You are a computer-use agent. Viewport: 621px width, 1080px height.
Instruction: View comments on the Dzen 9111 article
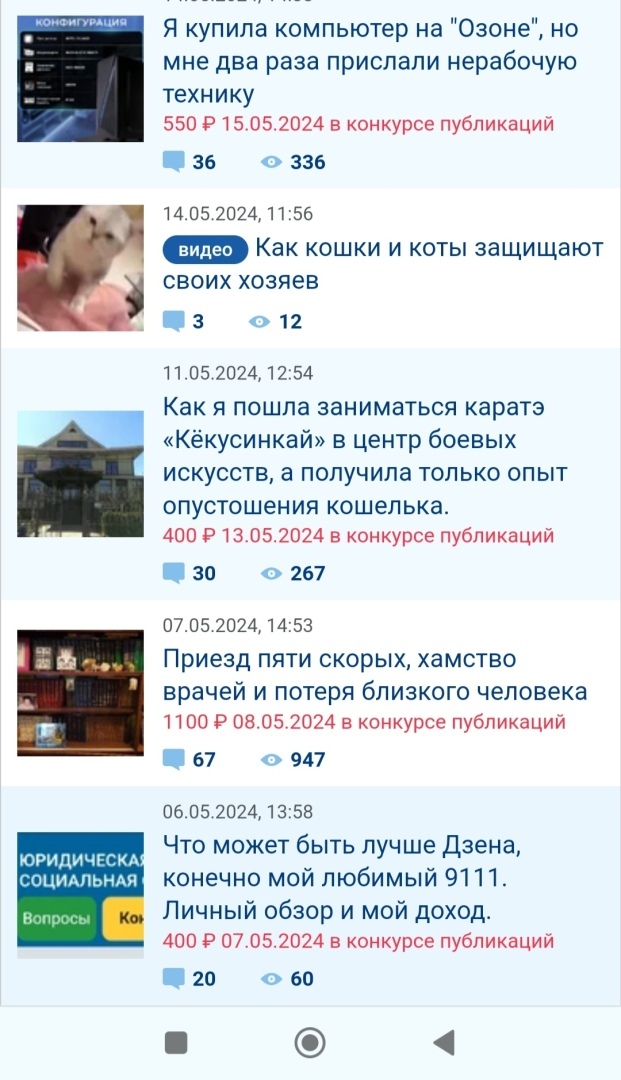190,979
